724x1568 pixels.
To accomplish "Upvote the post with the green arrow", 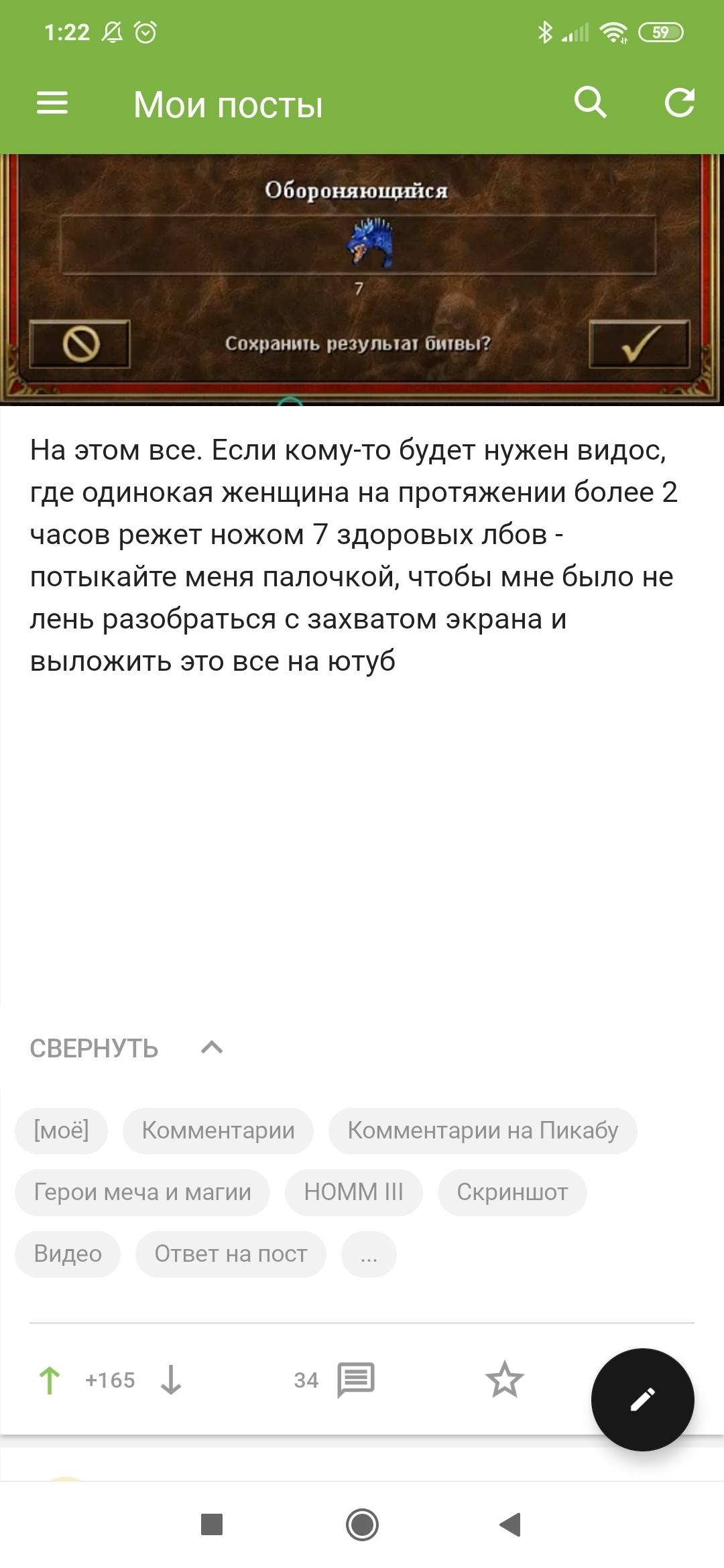I will click(50, 1380).
